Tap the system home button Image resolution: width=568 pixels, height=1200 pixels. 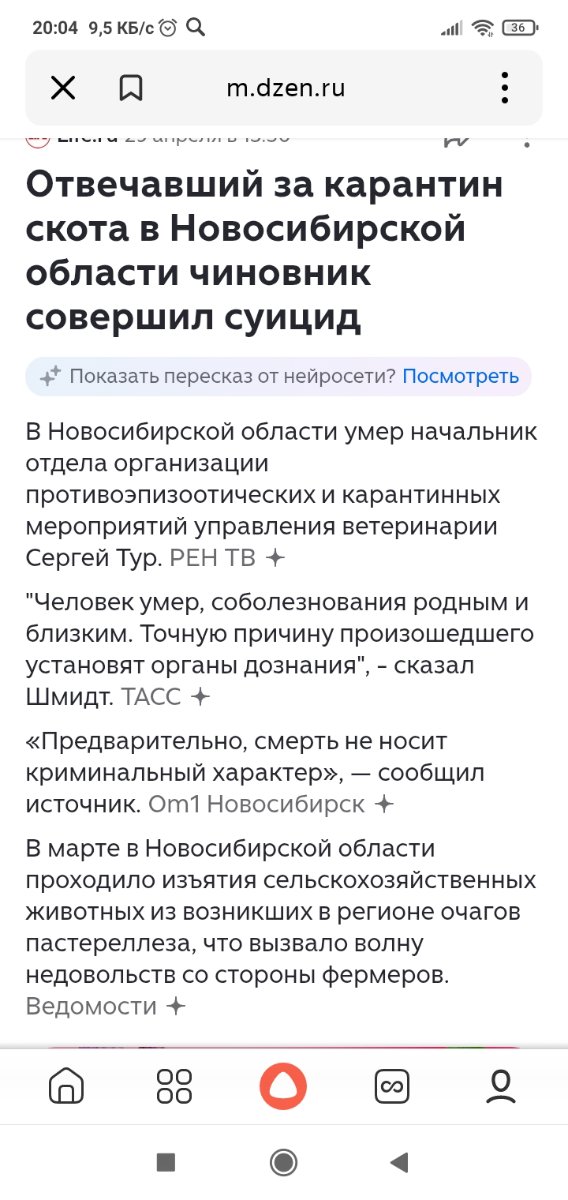284,1161
